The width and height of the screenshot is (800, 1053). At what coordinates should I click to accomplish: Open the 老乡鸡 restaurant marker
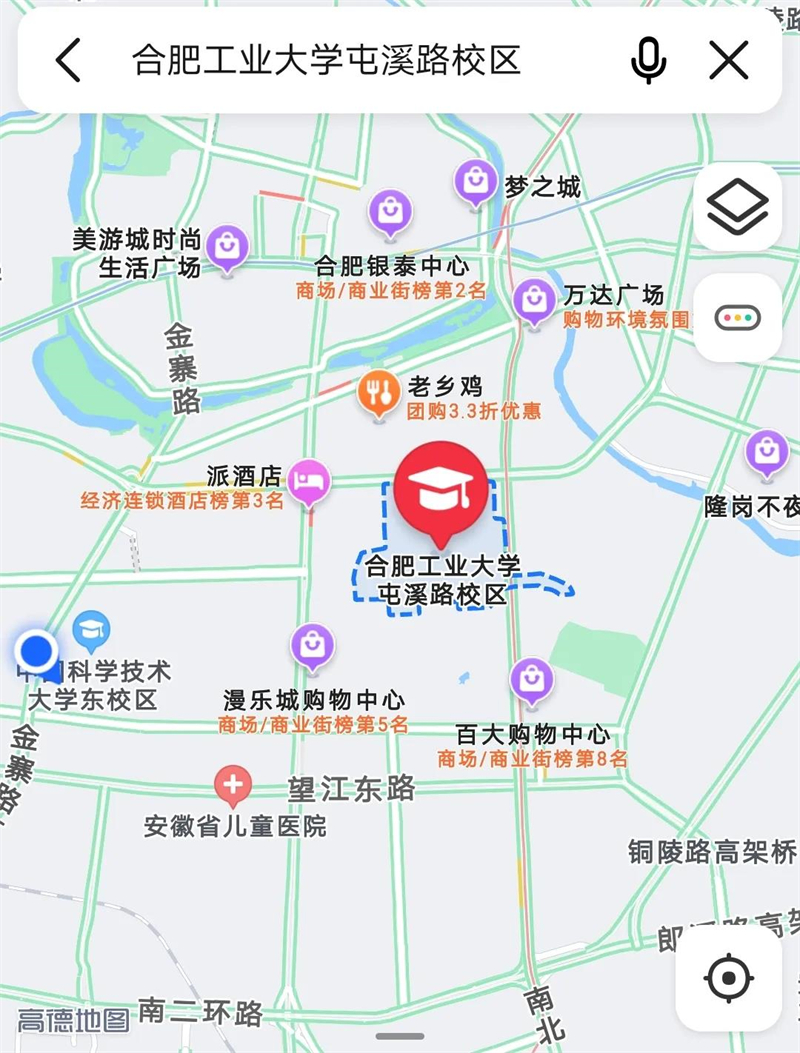point(379,393)
